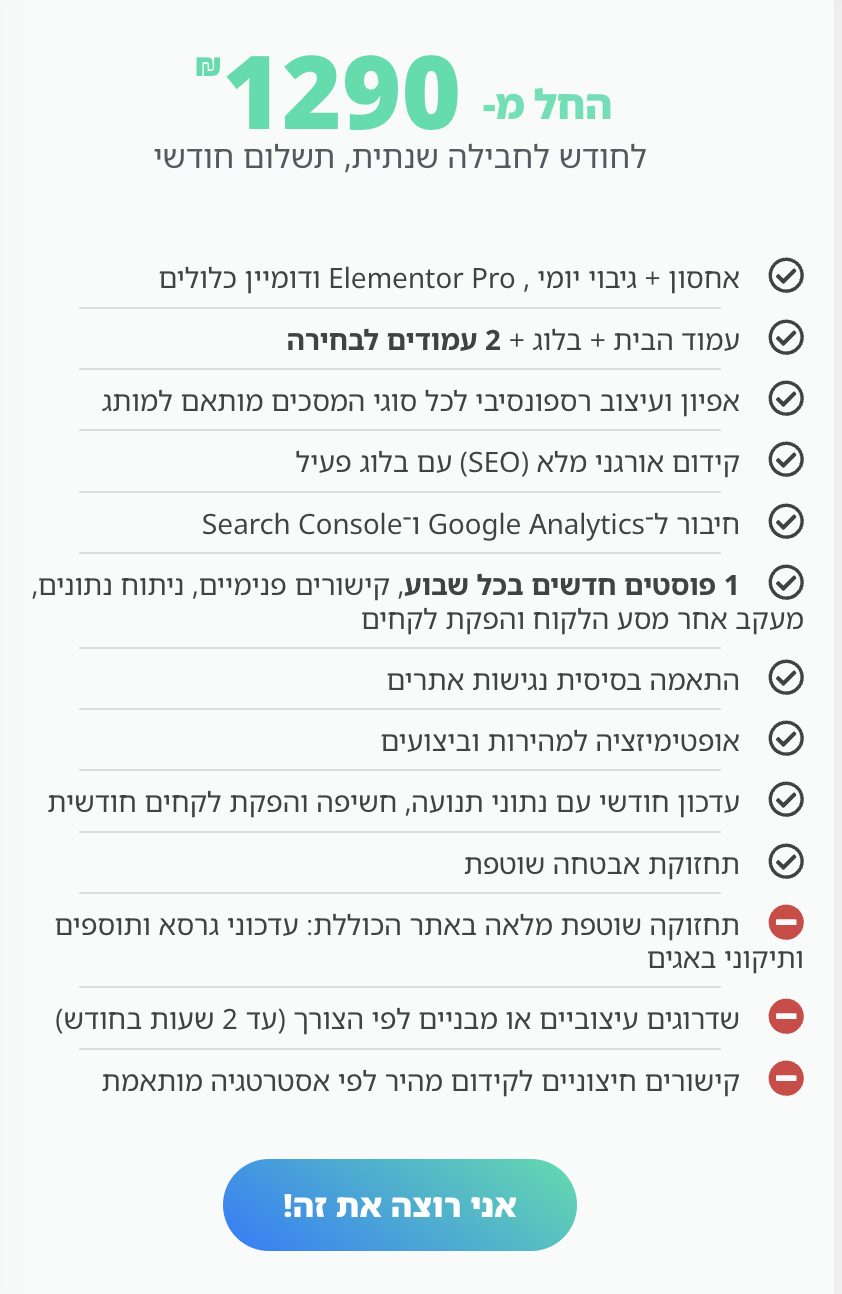This screenshot has width=842, height=1294.
Task: Click the shekel symbol above the price
Action: (207, 68)
